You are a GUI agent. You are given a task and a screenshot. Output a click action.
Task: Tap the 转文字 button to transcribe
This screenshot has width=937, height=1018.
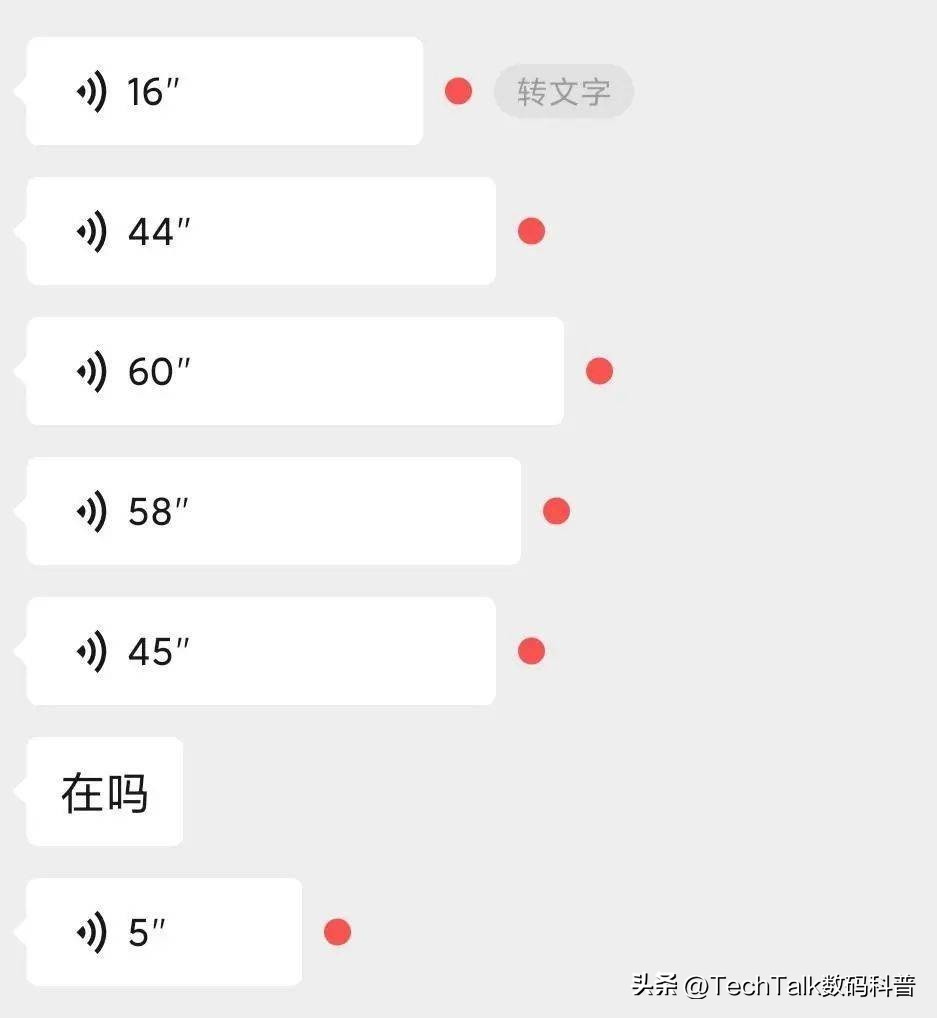click(x=563, y=92)
